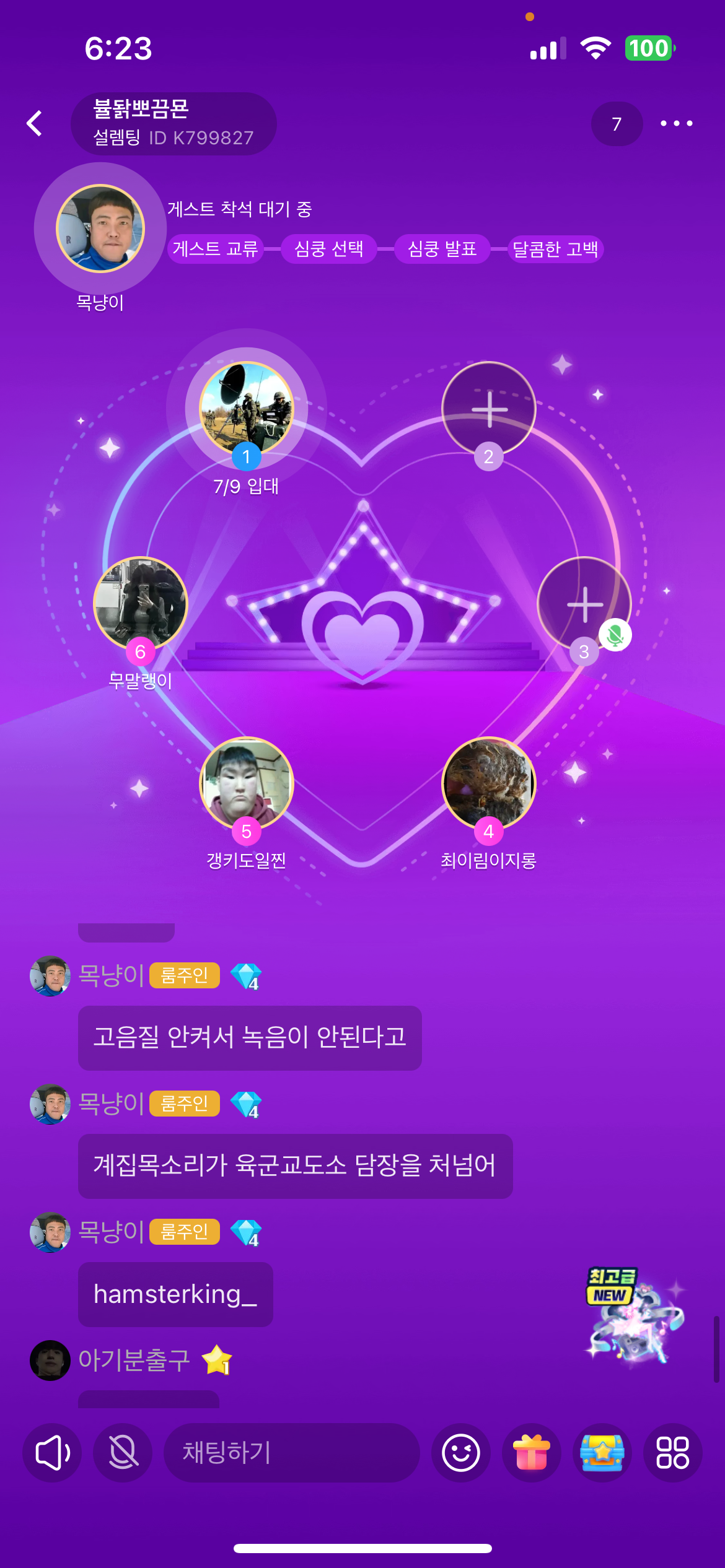Open 아기분출구's profile from the chat

[x=50, y=1361]
